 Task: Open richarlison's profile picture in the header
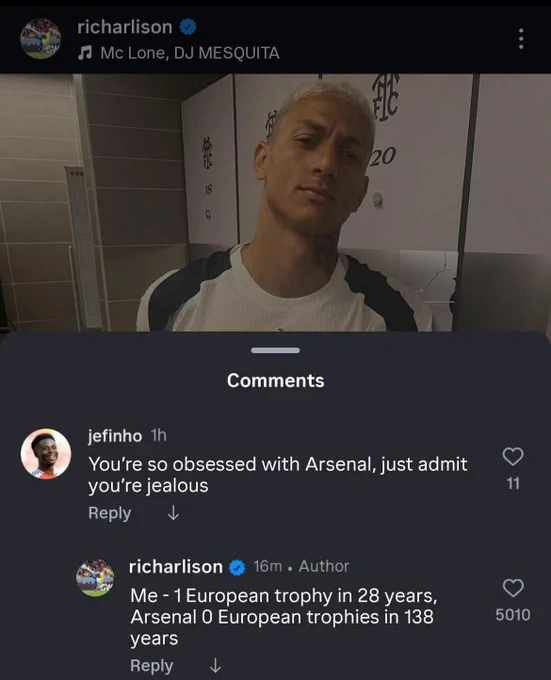(x=40, y=39)
